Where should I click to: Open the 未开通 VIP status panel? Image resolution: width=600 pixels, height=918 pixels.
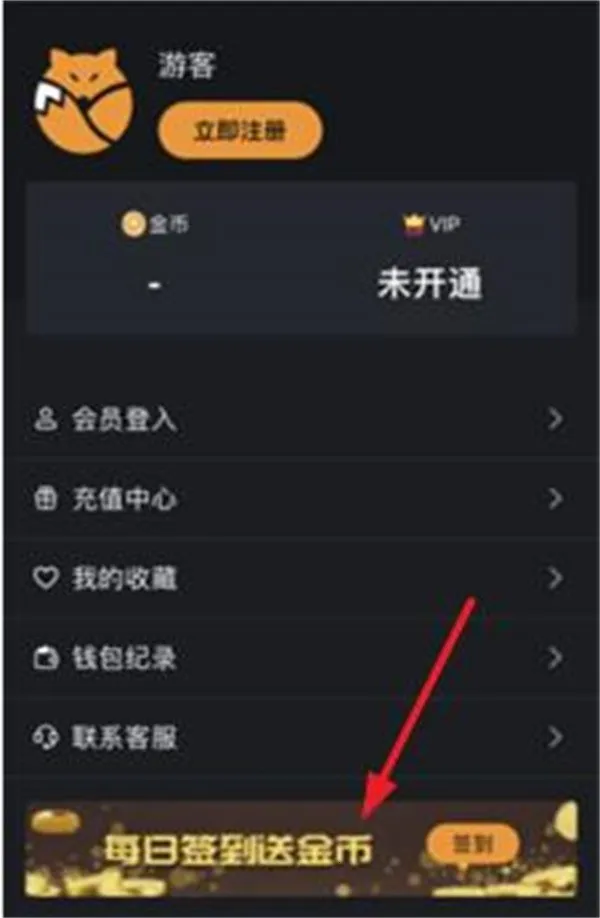[x=430, y=258]
